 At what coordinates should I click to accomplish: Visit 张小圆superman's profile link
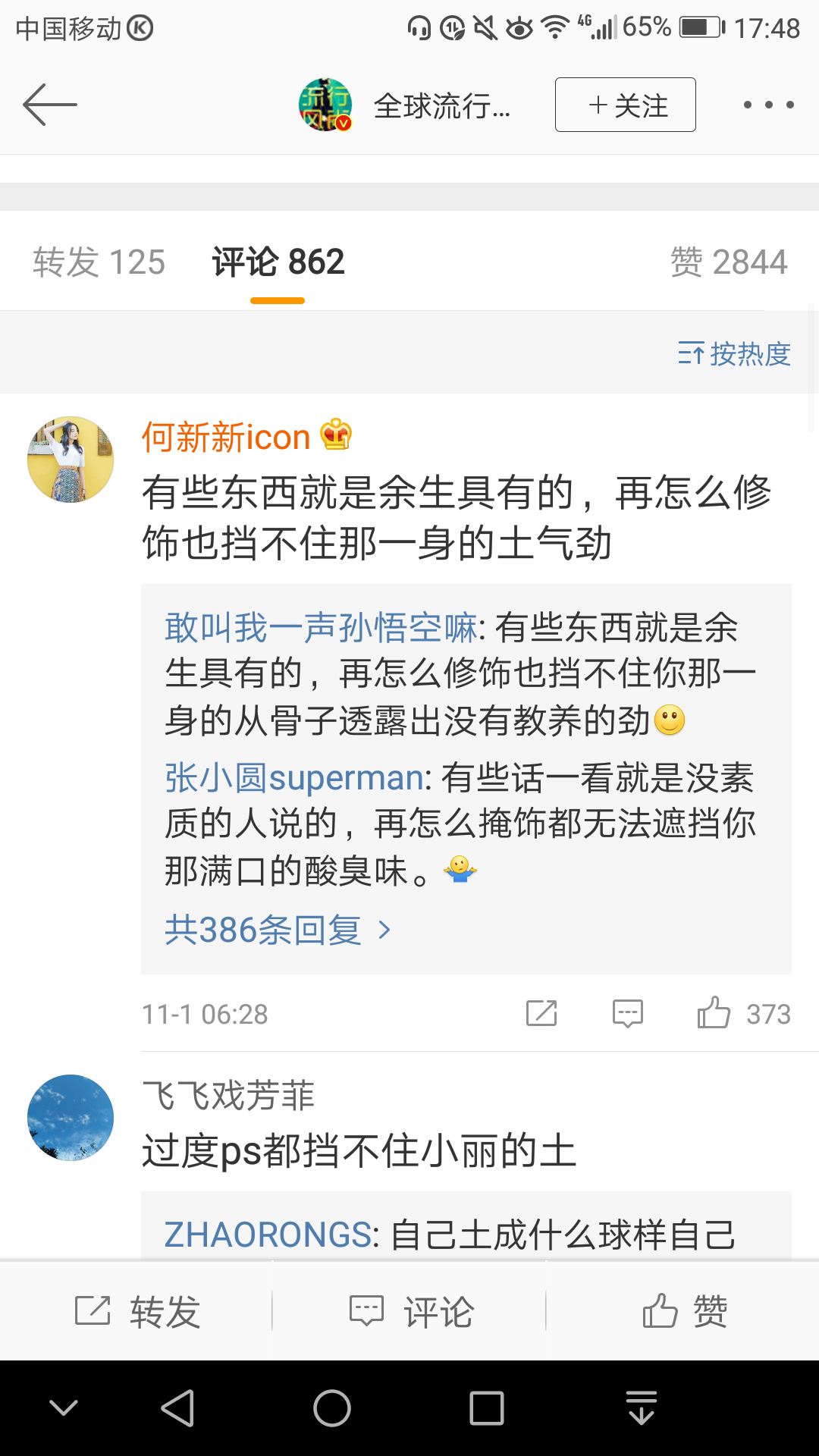click(294, 778)
